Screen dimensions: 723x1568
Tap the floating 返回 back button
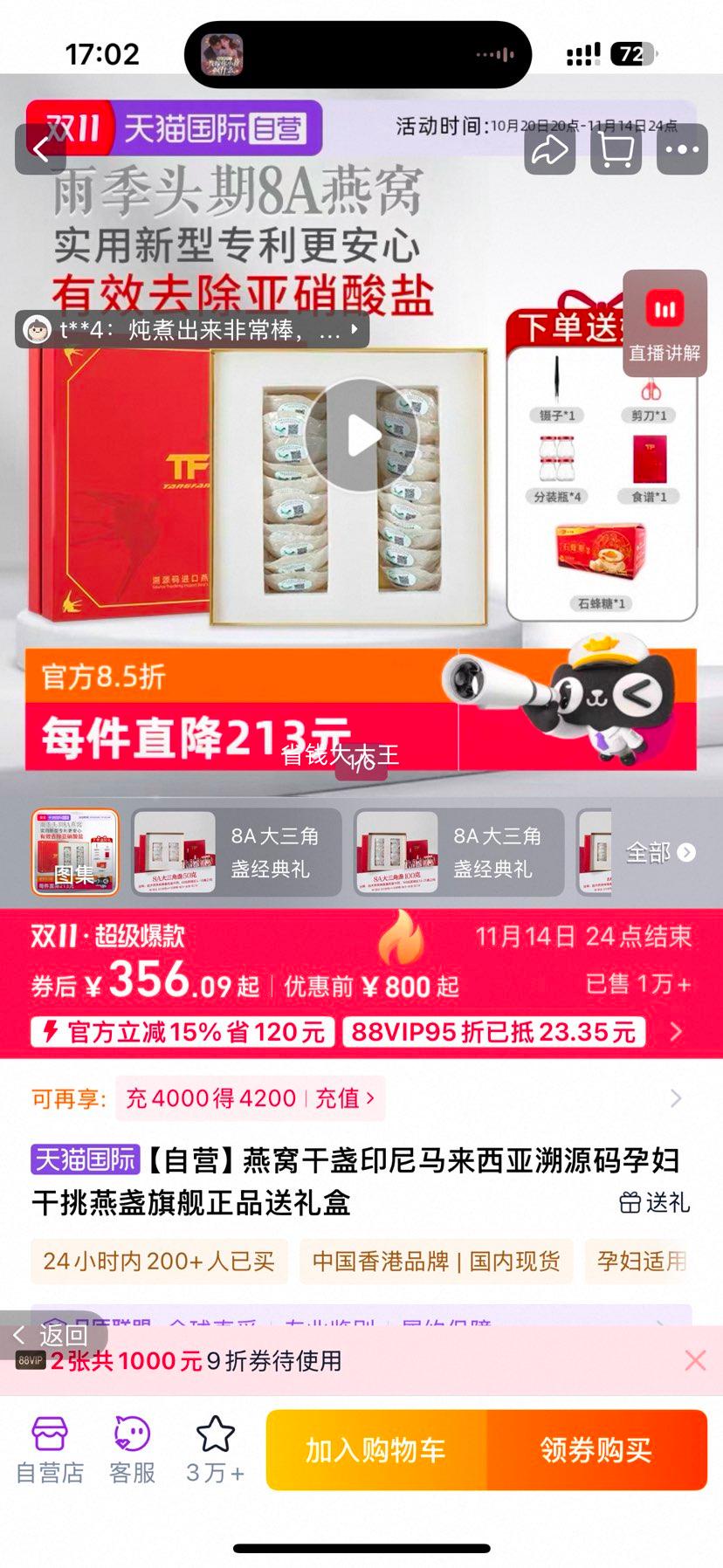[51, 1334]
